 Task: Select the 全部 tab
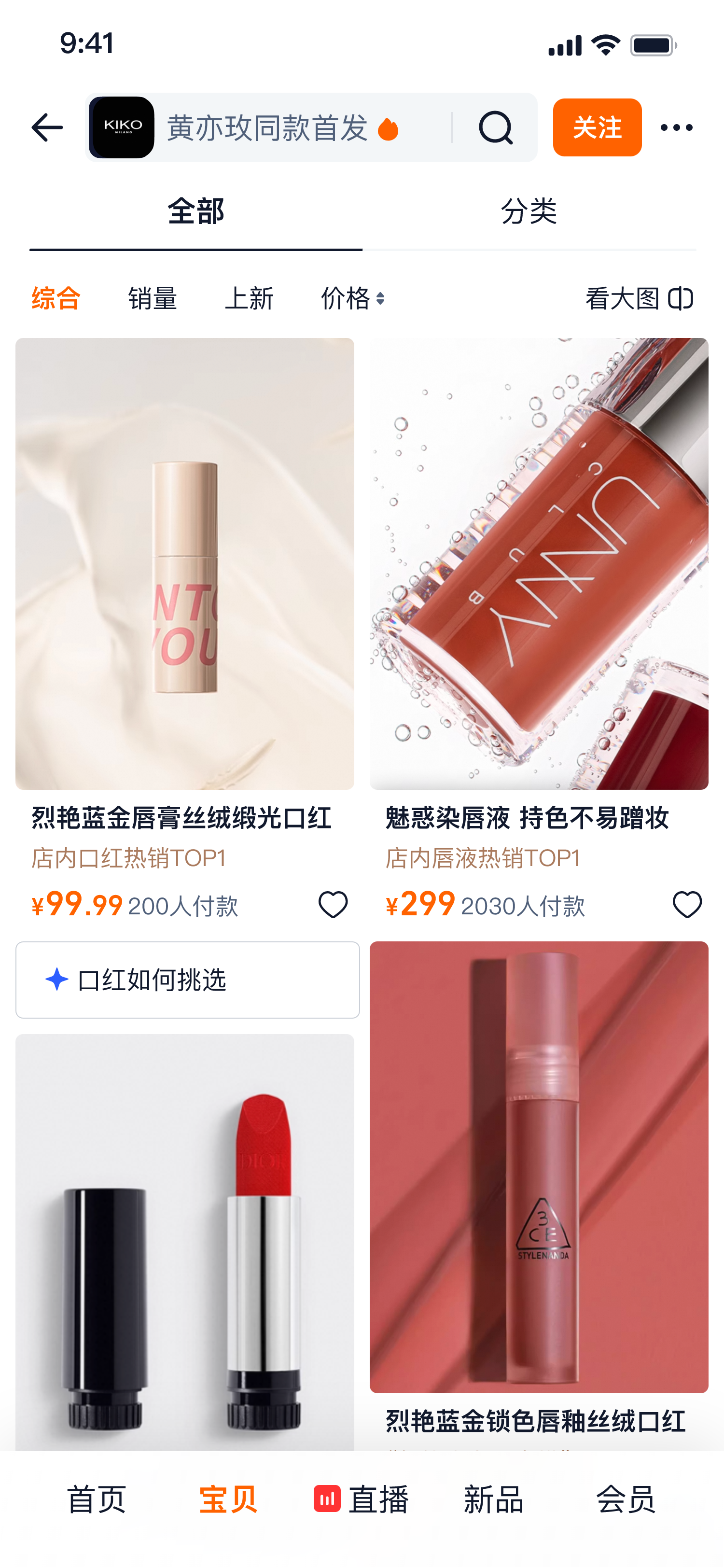[196, 211]
